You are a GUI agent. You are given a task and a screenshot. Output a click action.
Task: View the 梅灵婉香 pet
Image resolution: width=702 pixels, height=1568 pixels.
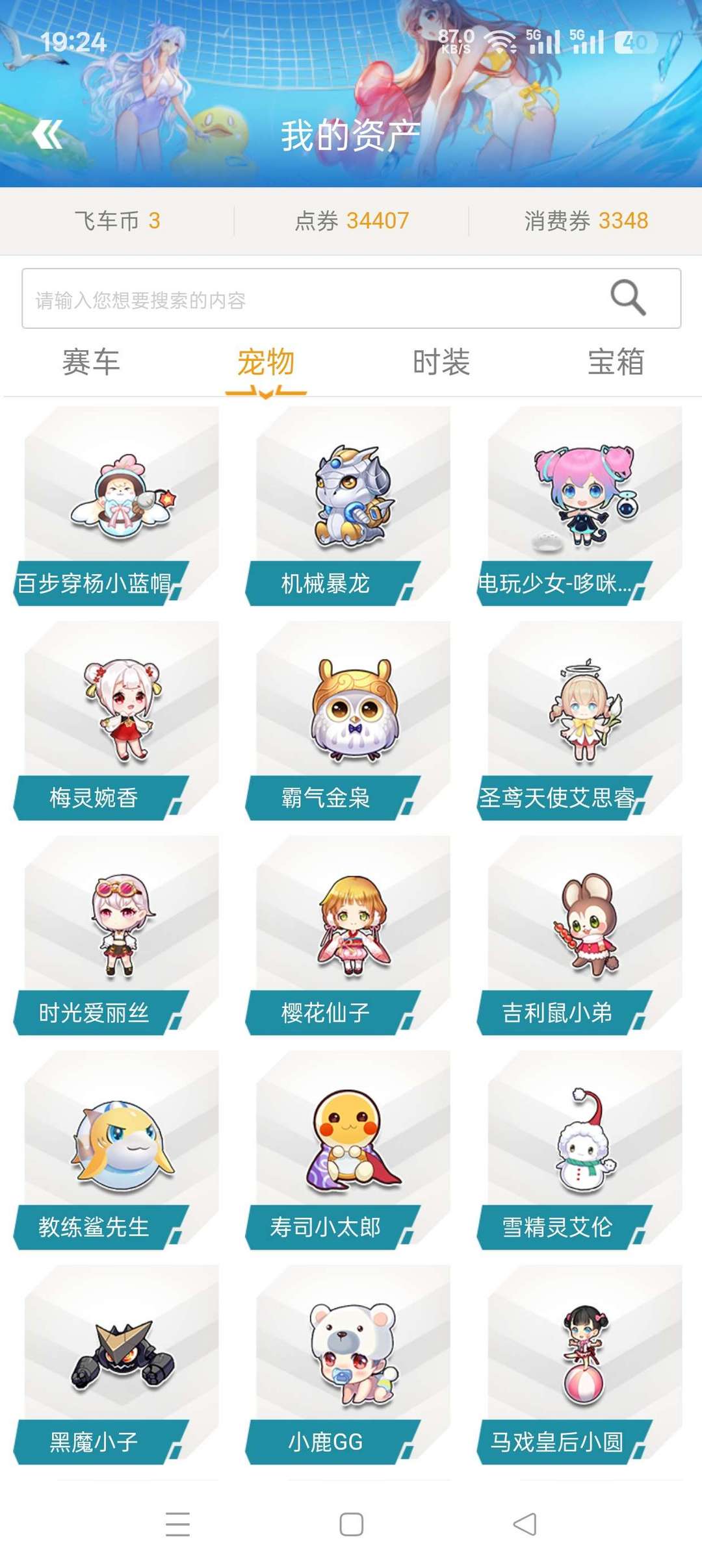117,721
